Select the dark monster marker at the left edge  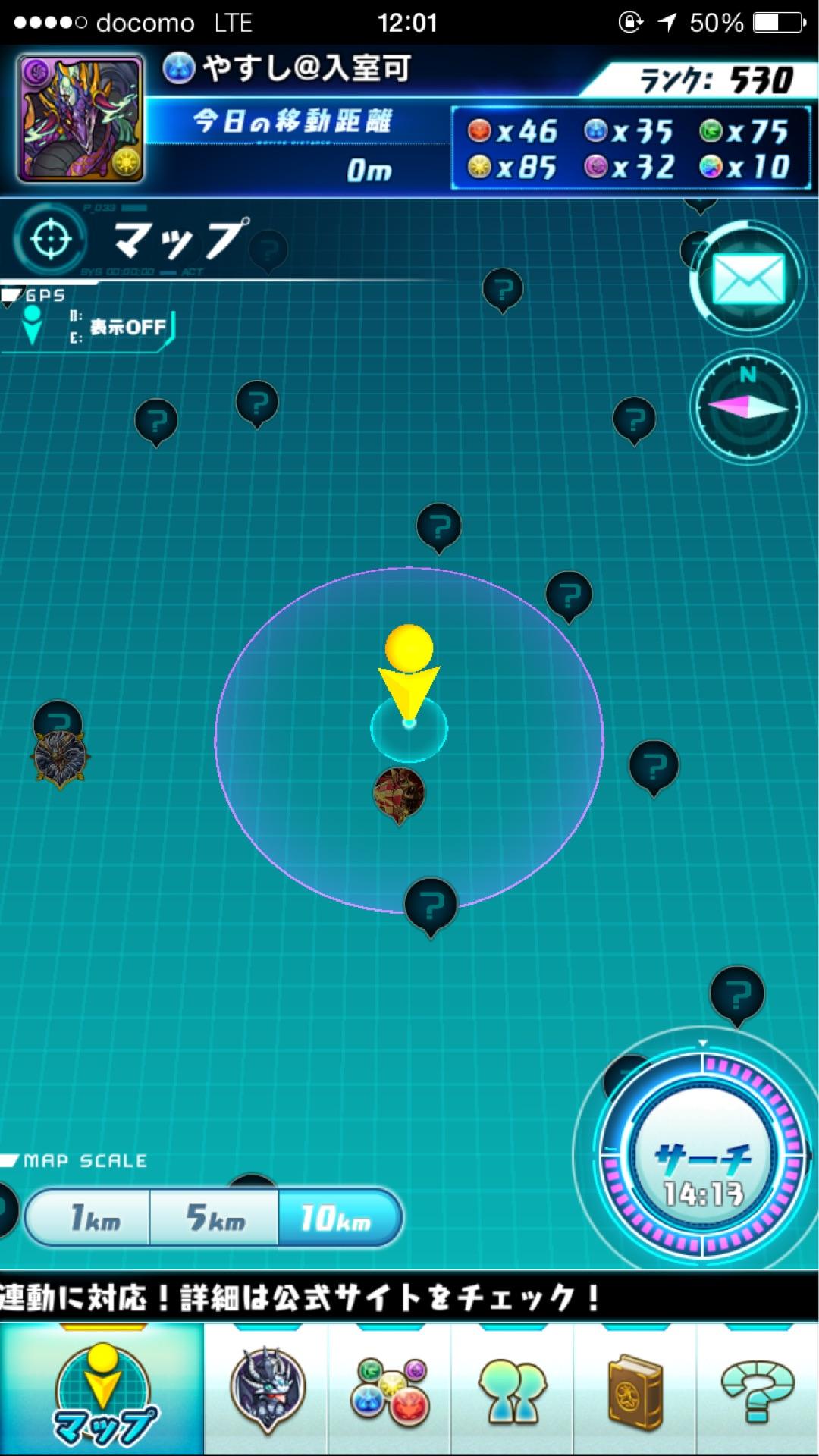(x=59, y=755)
